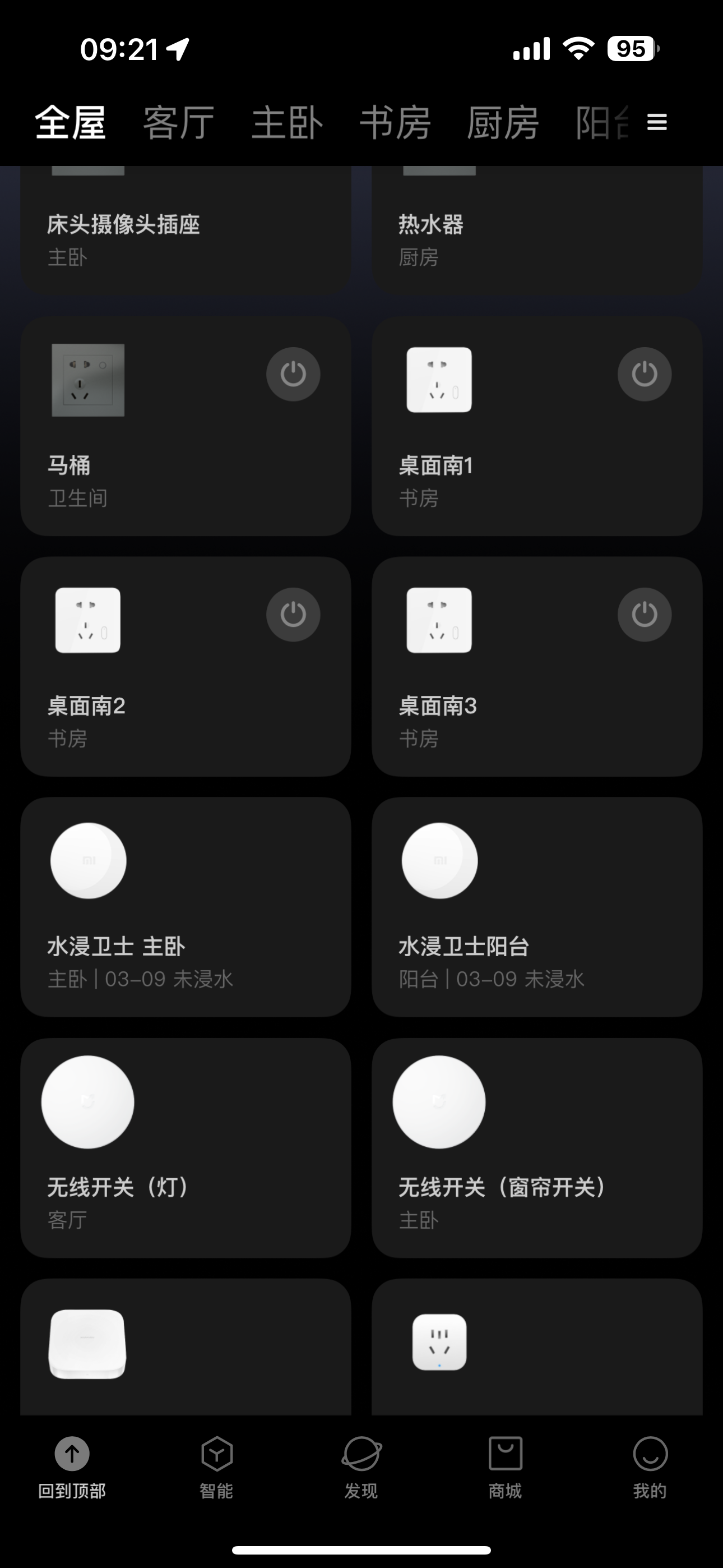Open the 无线开关（灯） device card

click(186, 1147)
